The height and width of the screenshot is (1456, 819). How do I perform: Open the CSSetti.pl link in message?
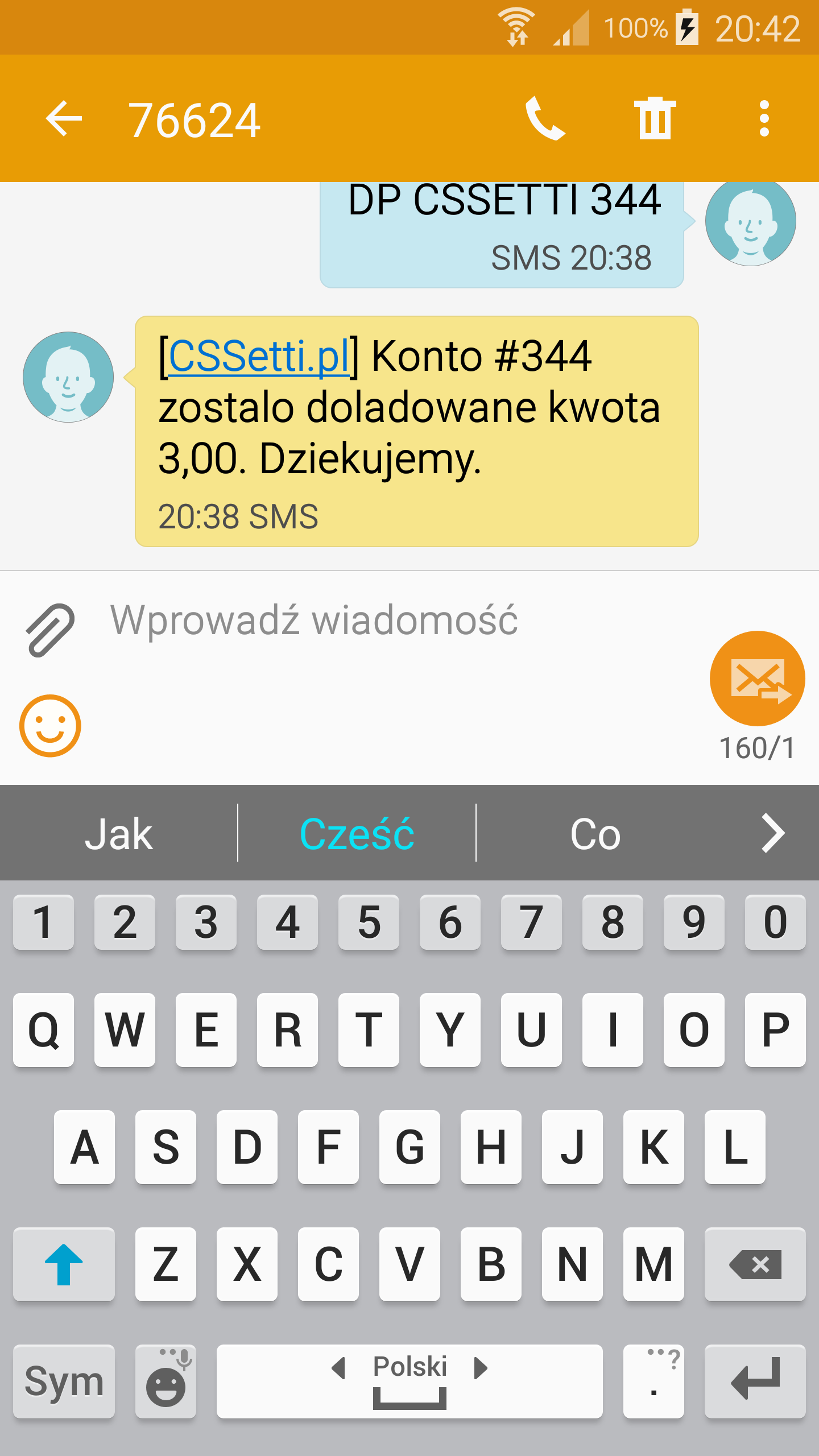(259, 357)
